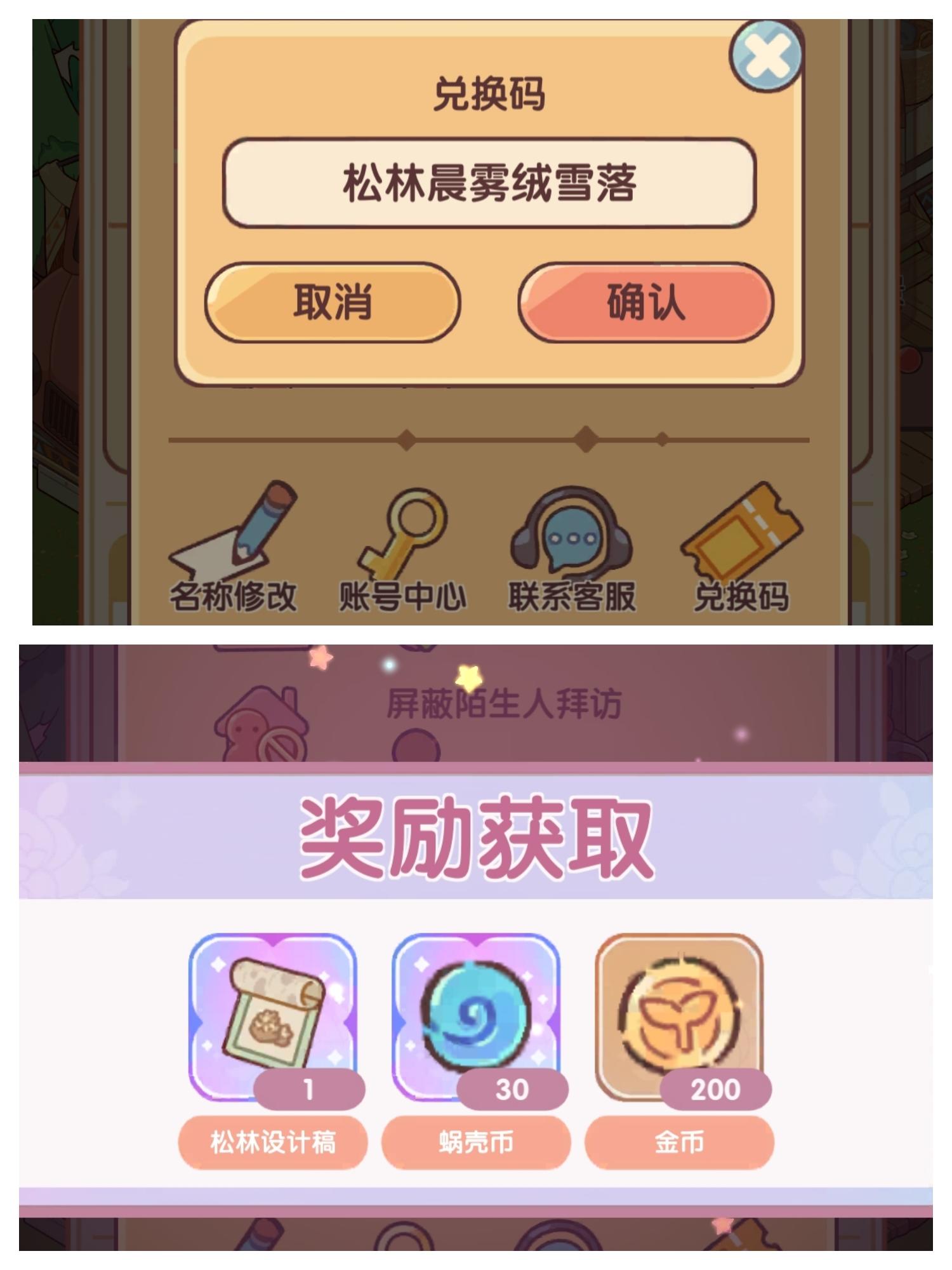Viewport: 952px width, 1270px height.
Task: Open the 账号中心 key icon
Action: tap(406, 540)
